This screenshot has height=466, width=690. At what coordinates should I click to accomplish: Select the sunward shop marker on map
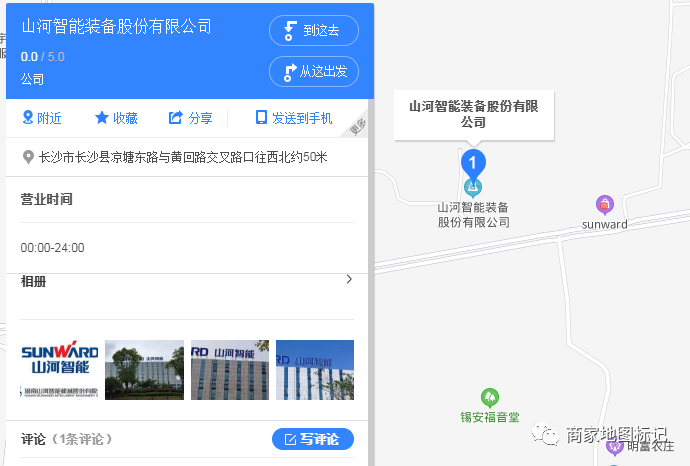(604, 205)
